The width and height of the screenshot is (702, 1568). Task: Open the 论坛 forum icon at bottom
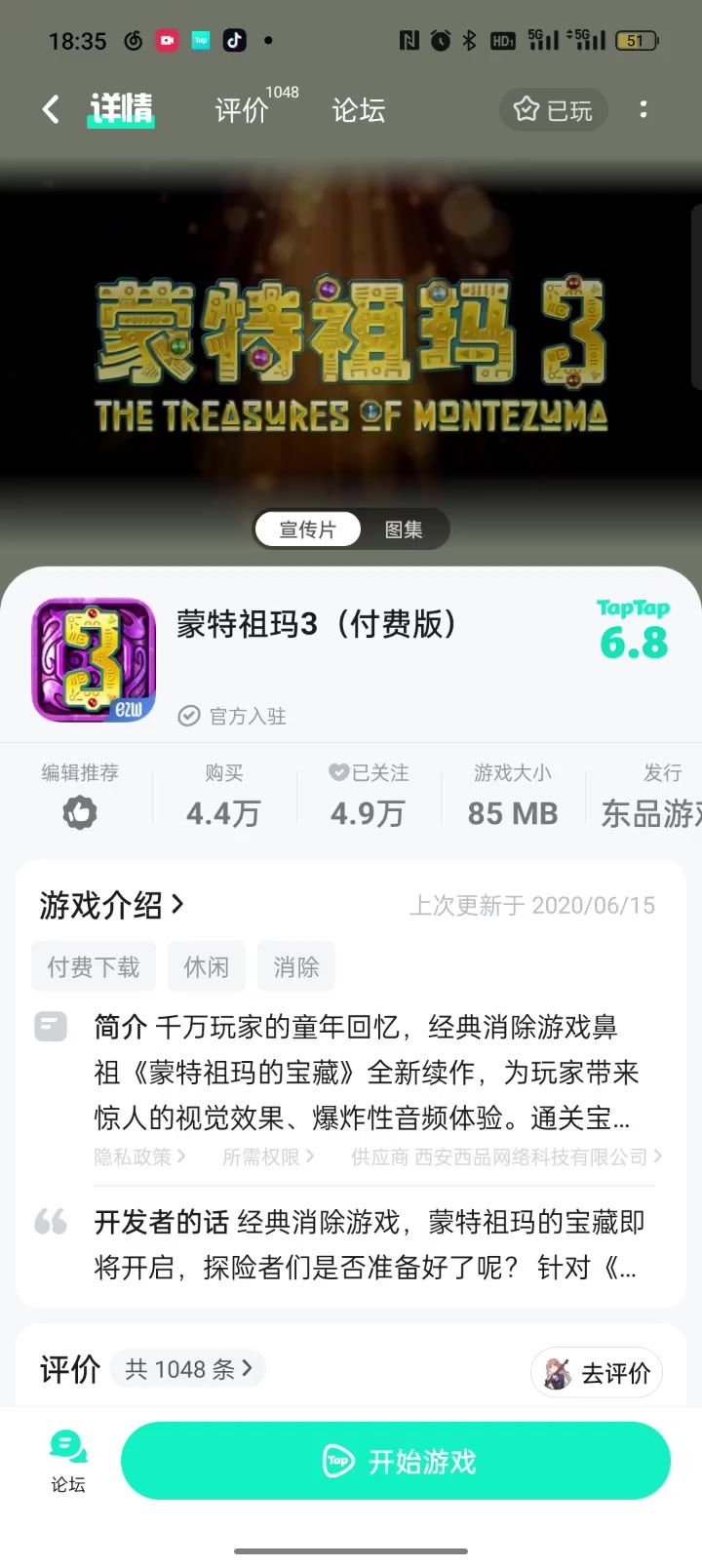(x=68, y=1461)
